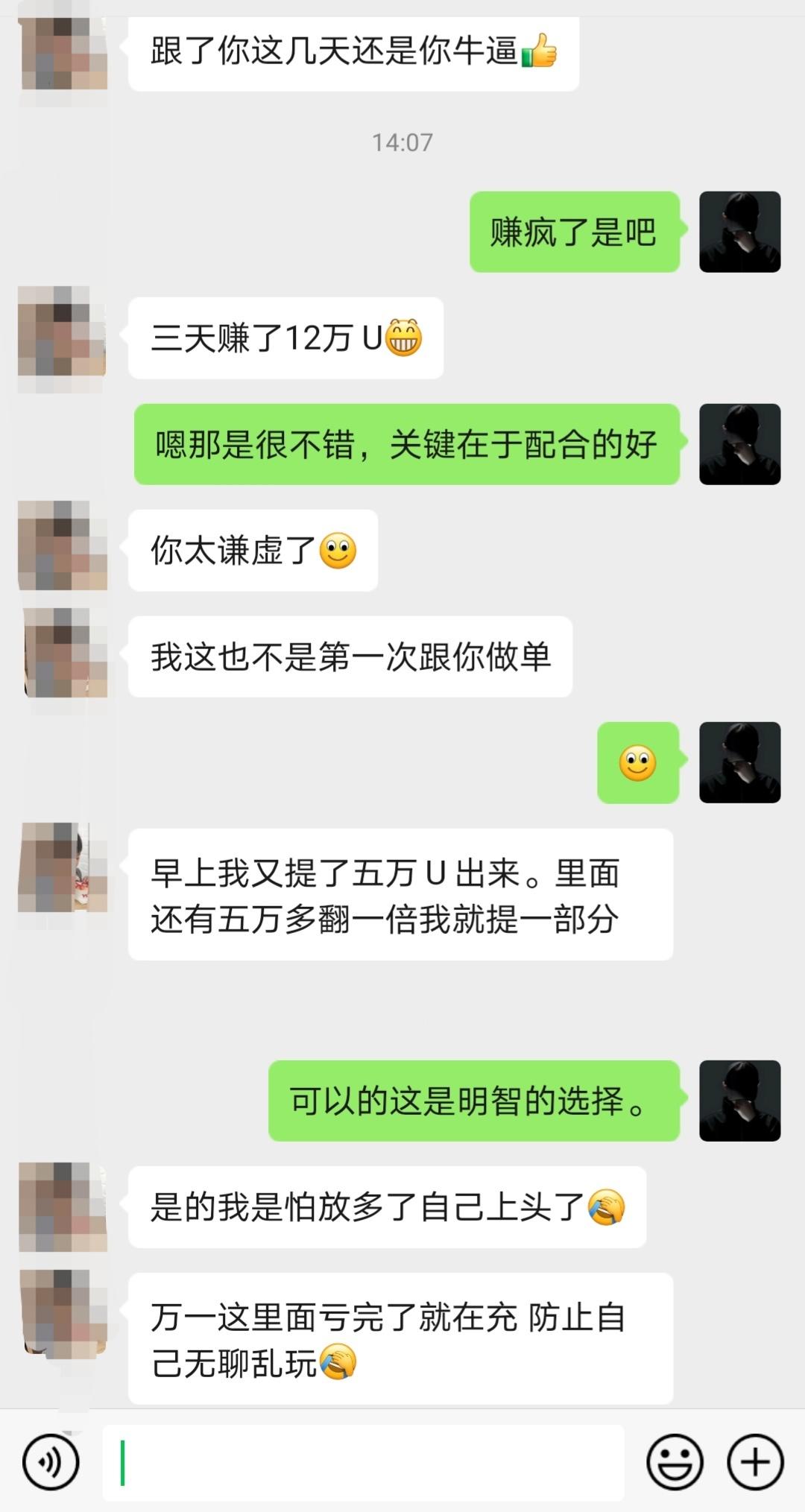
Task: Tap your avatar beside the smiley reply
Action: (x=741, y=764)
